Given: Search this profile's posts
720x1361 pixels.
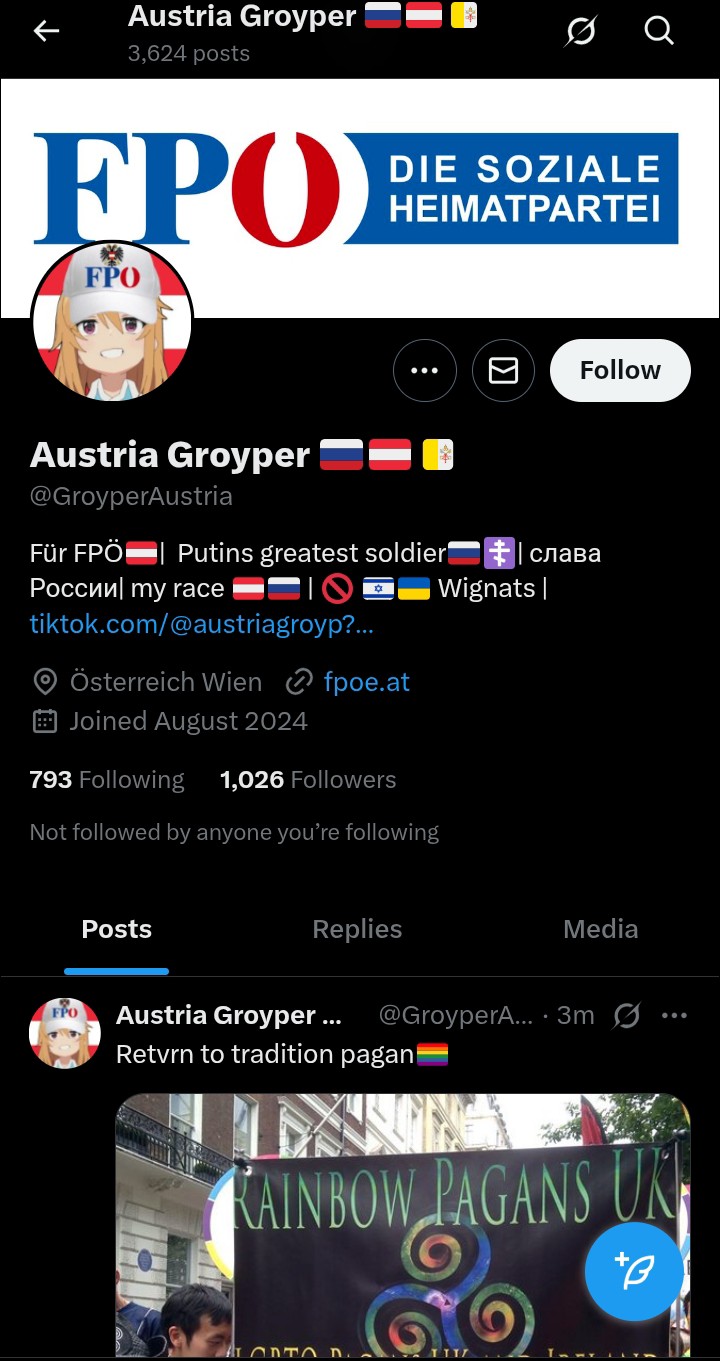Looking at the screenshot, I should coord(659,31).
